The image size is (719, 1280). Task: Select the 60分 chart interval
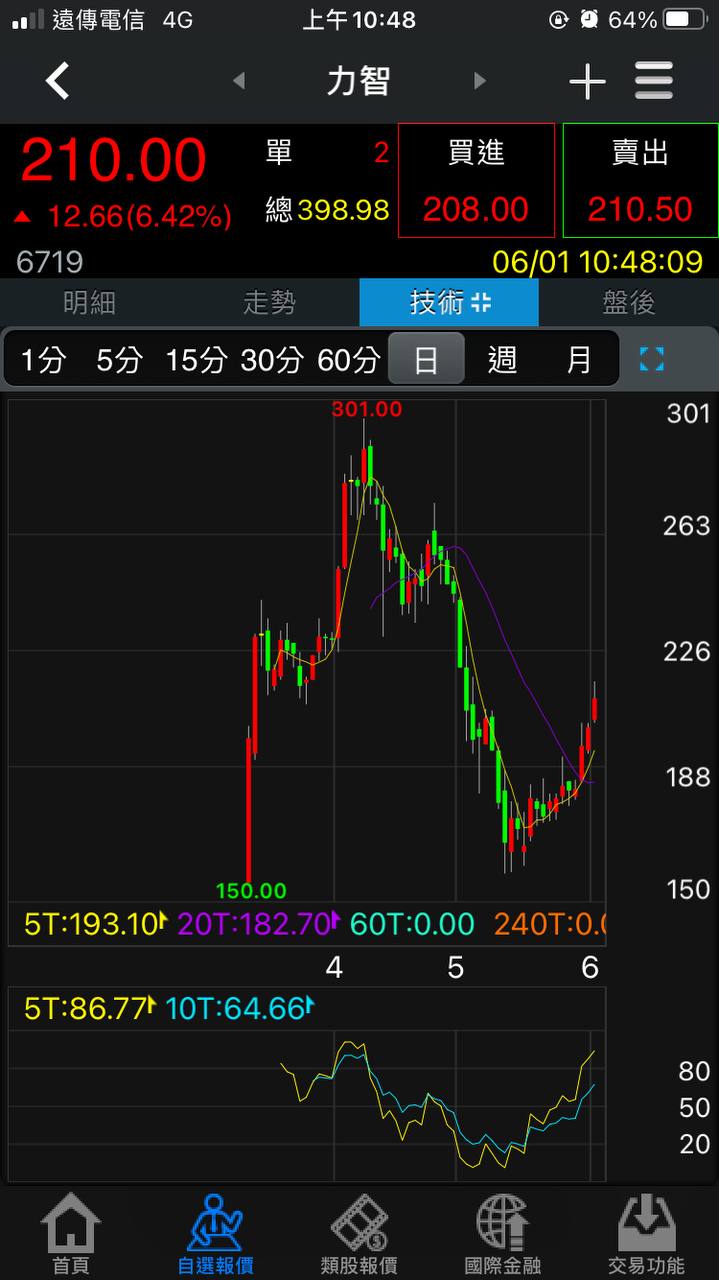click(349, 360)
